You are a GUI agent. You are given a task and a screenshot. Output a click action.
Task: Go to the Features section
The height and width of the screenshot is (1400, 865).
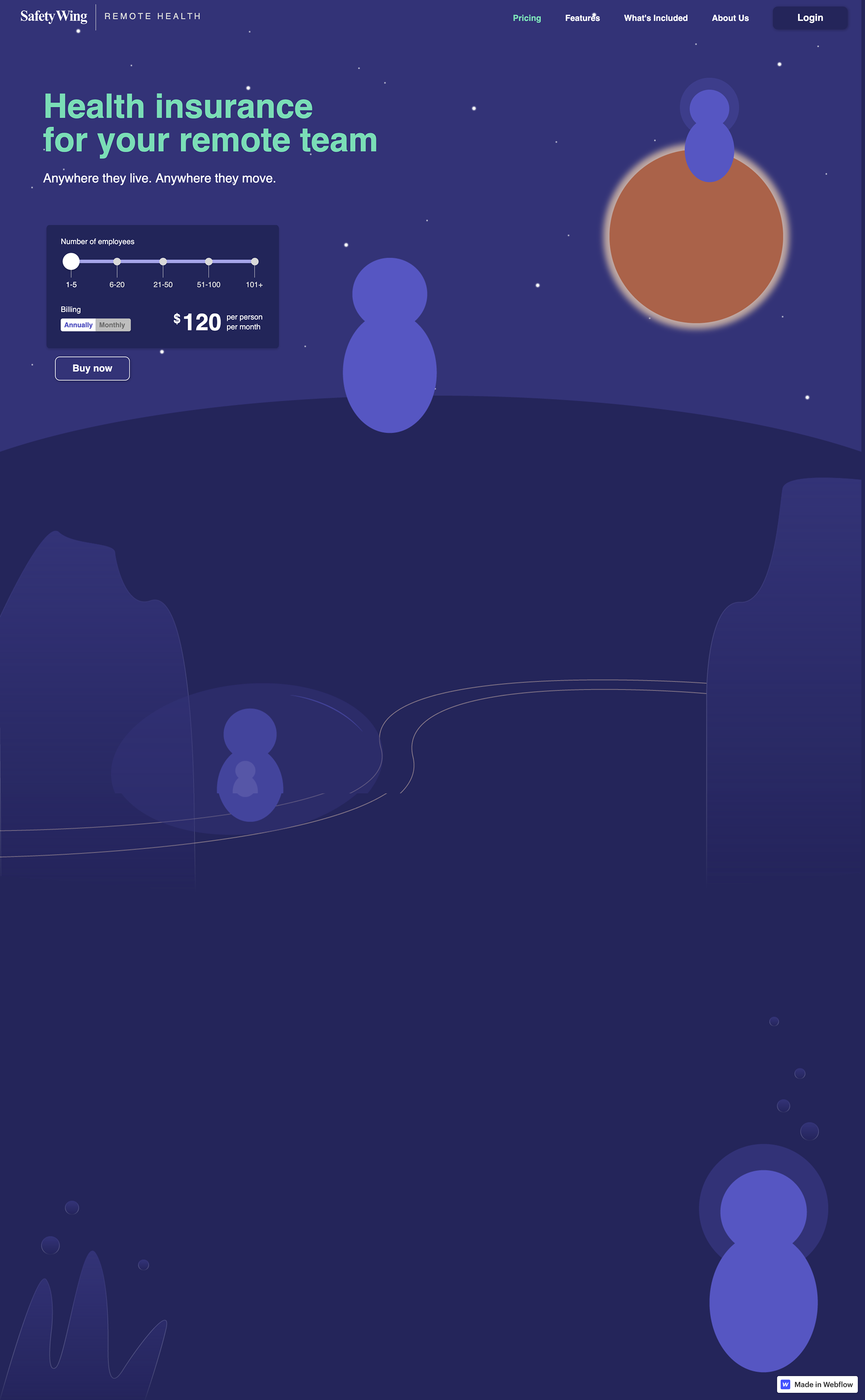click(x=582, y=18)
